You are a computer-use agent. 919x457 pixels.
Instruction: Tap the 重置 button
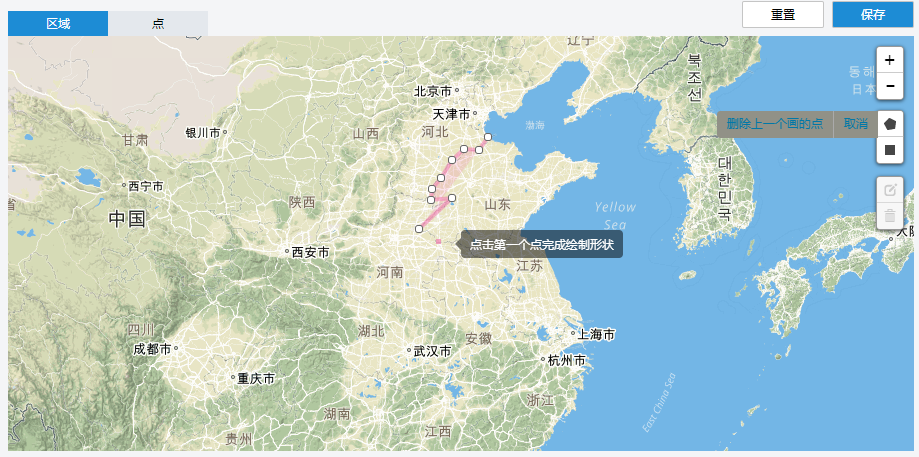point(782,15)
